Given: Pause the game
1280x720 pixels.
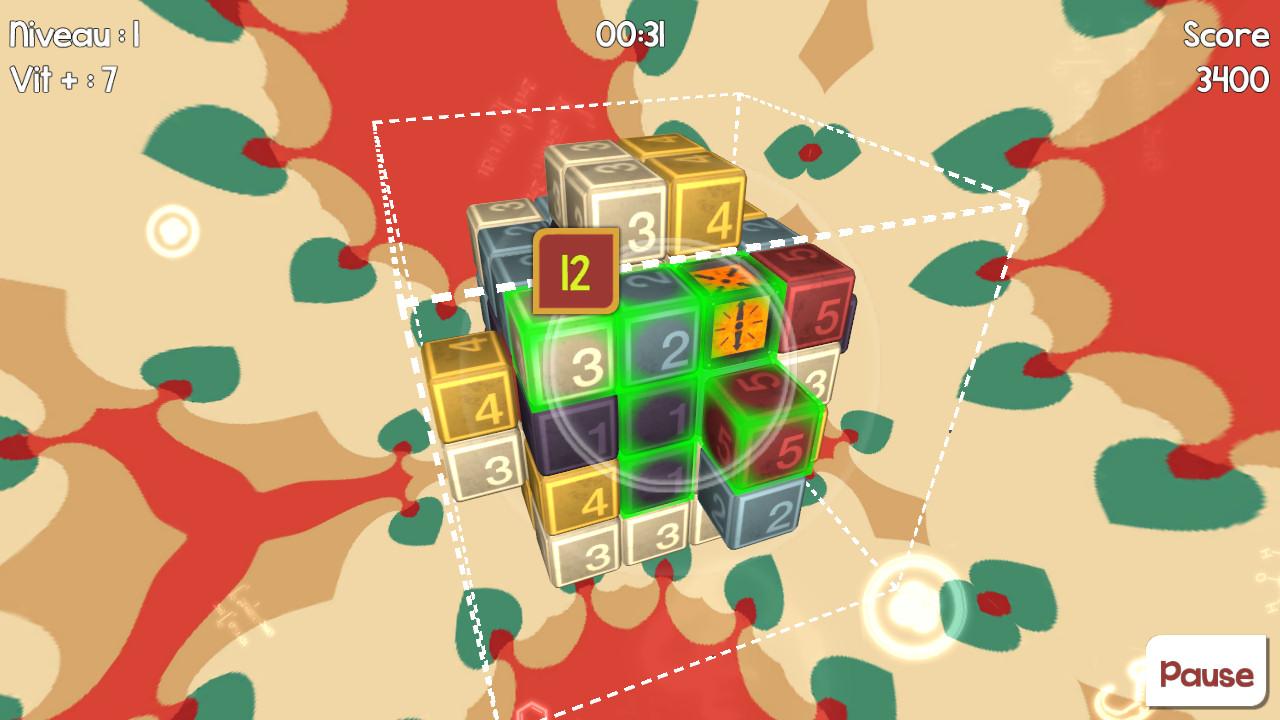Looking at the screenshot, I should coord(1206,674).
